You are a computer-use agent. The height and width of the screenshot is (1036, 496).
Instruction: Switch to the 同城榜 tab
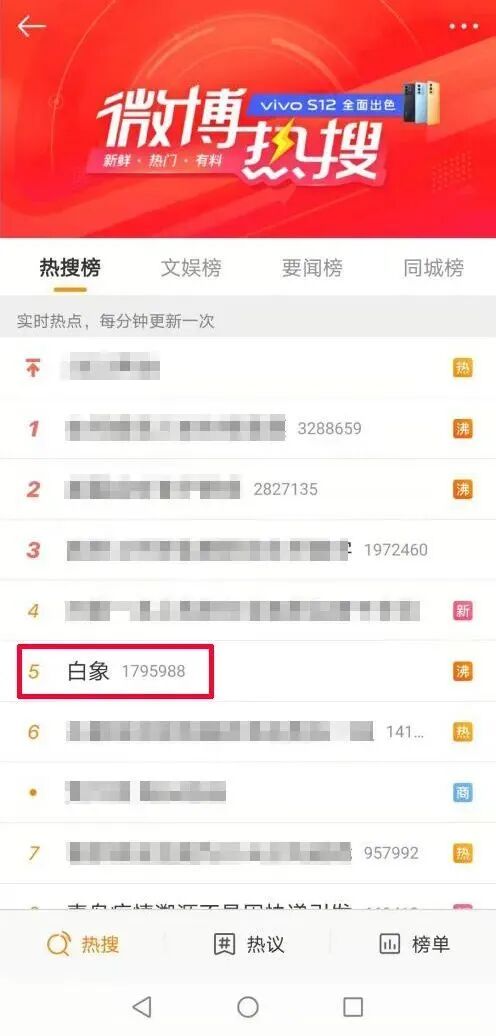[433, 268]
